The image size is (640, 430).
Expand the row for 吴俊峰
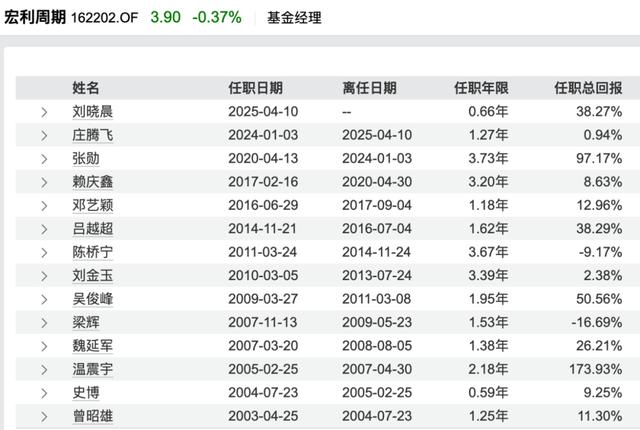pyautogui.click(x=44, y=298)
